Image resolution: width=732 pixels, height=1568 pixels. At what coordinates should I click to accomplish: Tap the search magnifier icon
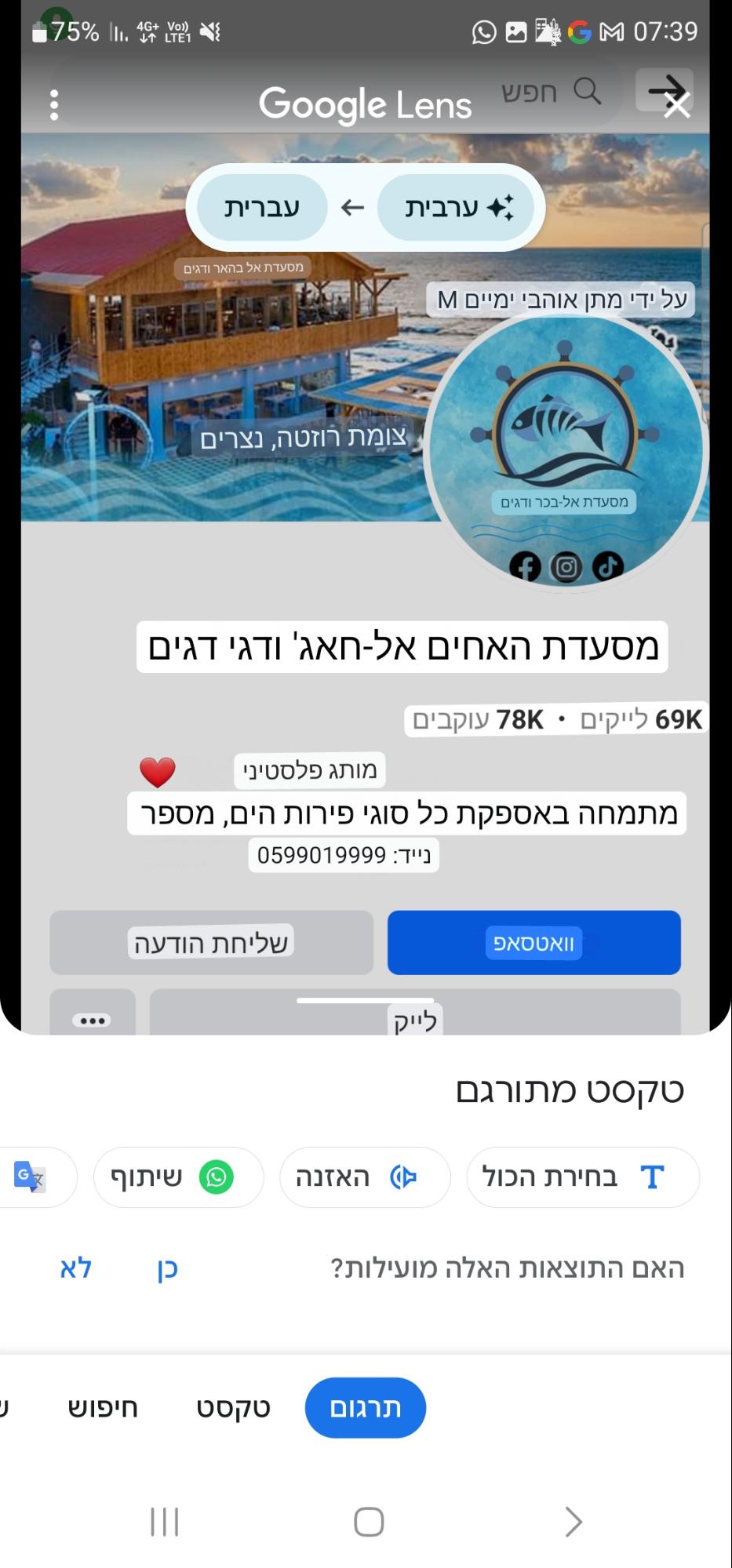click(588, 91)
